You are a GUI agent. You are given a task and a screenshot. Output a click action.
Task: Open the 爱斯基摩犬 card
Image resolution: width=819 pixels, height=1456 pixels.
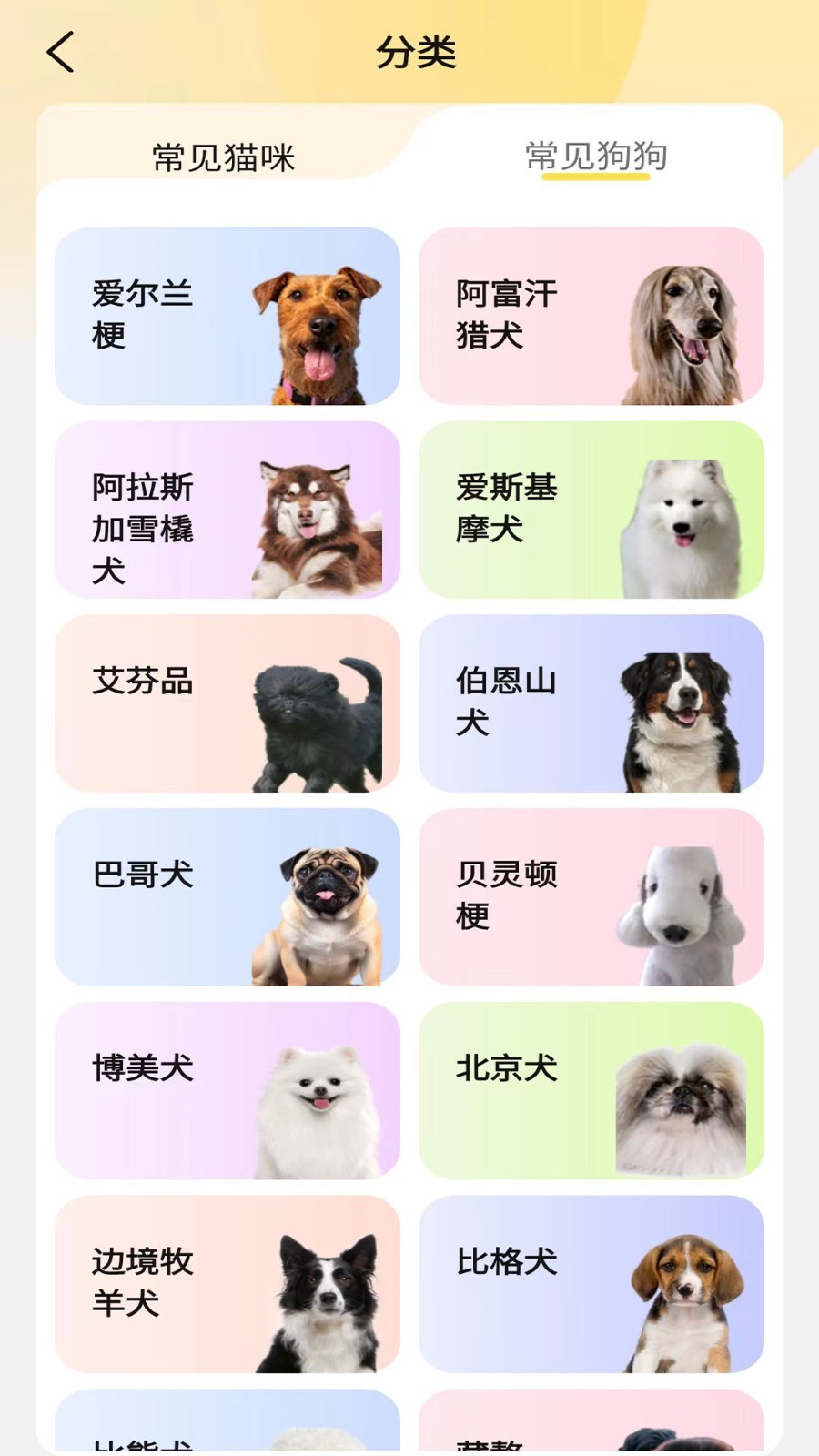pos(591,510)
